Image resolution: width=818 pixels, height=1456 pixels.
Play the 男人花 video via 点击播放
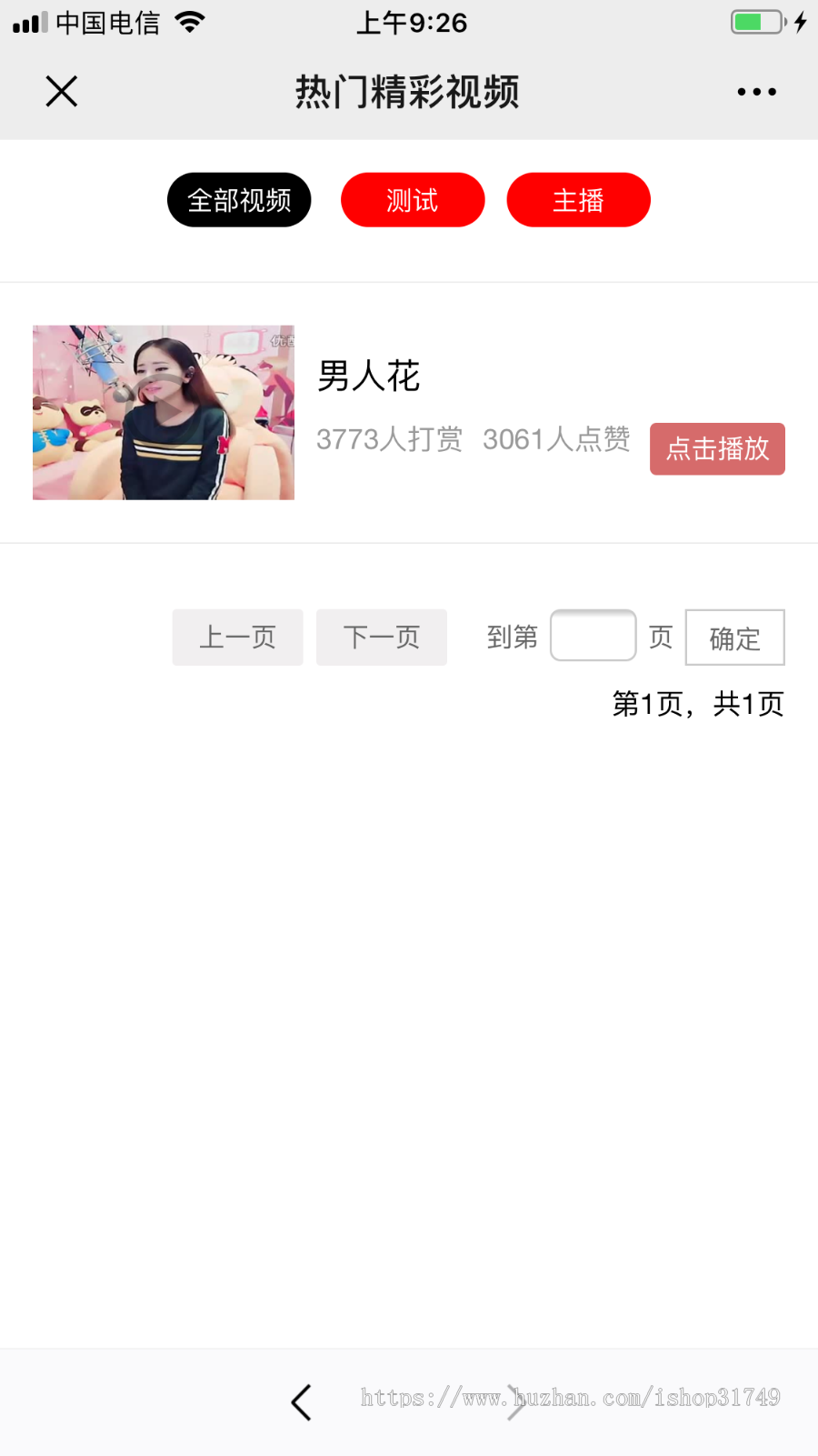[717, 448]
